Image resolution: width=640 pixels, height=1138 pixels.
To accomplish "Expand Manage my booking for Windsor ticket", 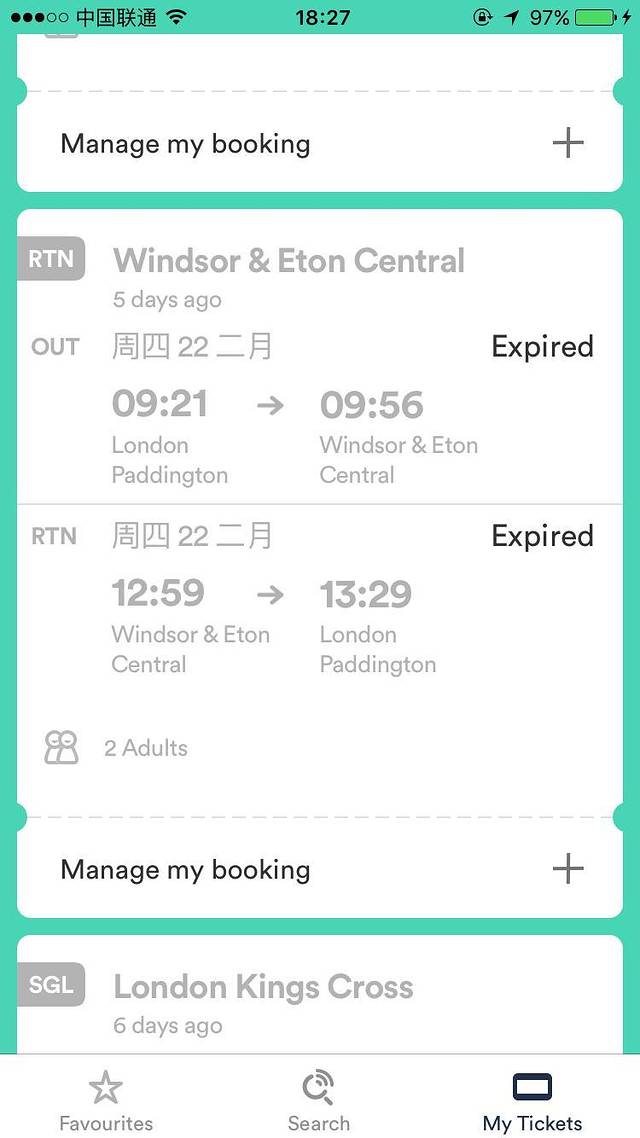I will click(567, 869).
